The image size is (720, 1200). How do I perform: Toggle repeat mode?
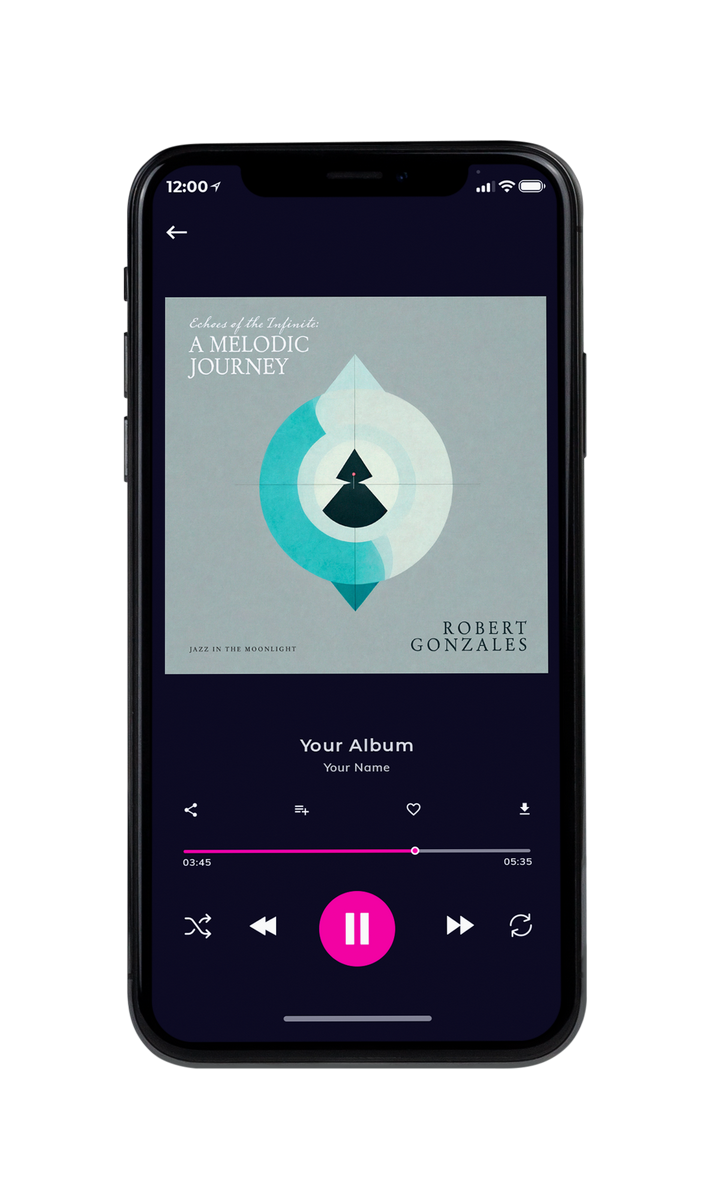click(520, 926)
